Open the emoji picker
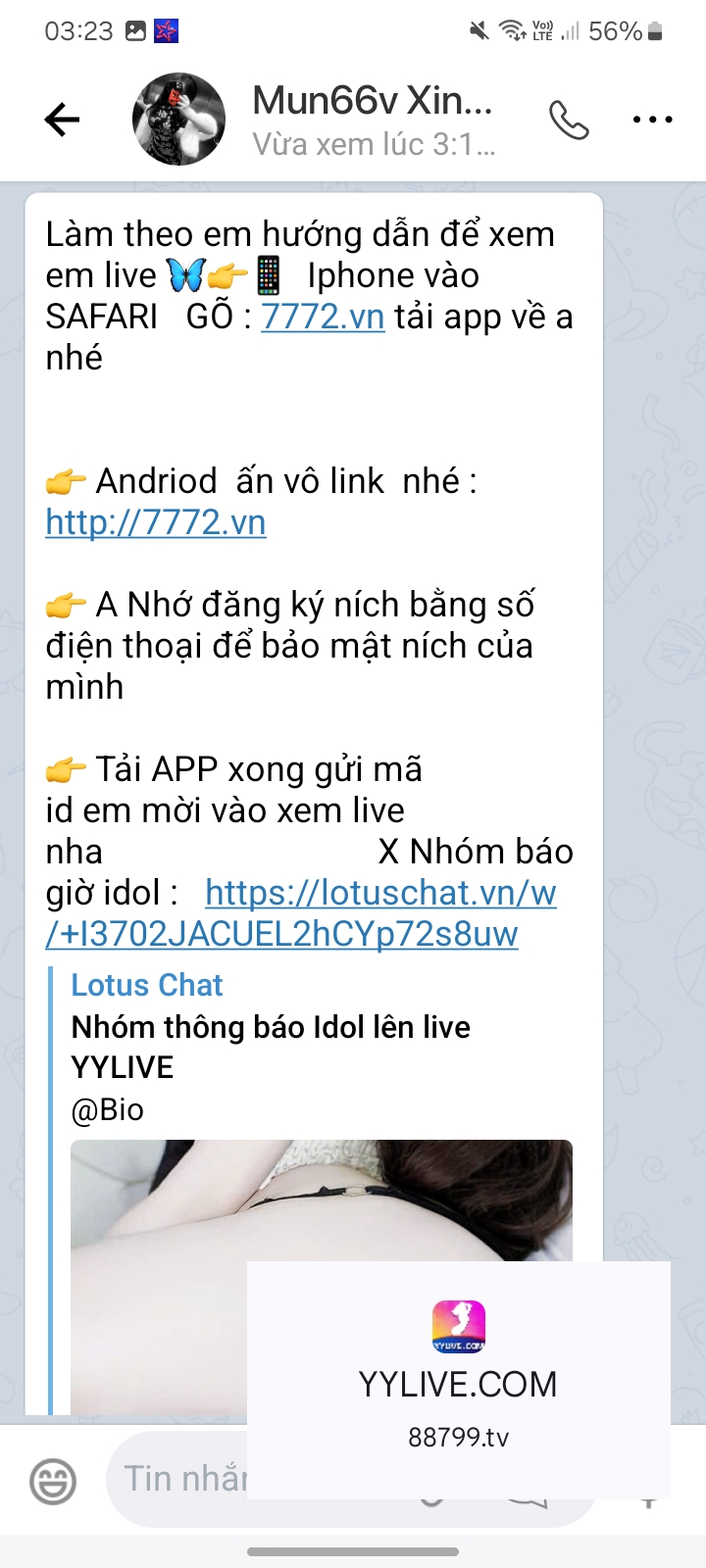706x1568 pixels. click(x=53, y=1480)
